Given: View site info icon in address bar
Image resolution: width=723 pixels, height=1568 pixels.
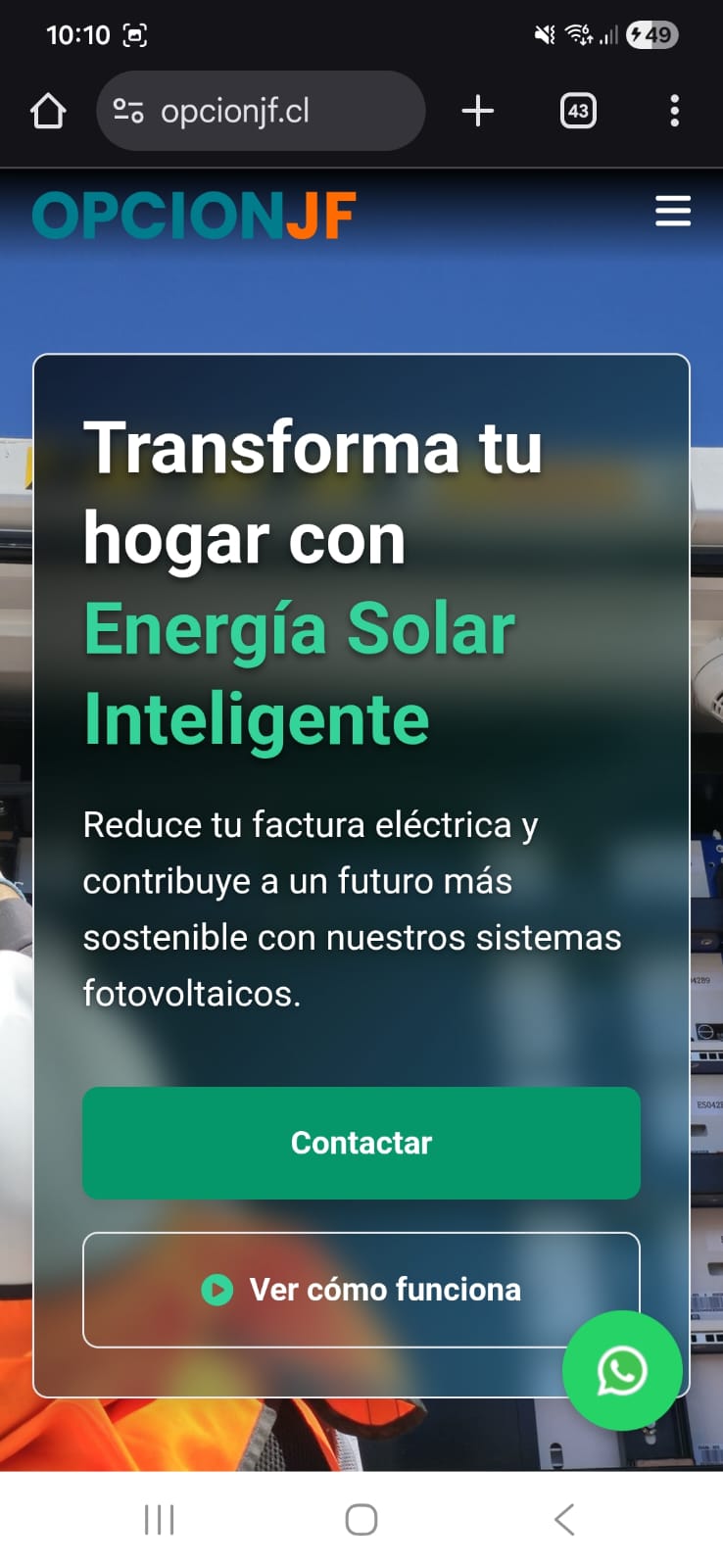Looking at the screenshot, I should (128, 111).
